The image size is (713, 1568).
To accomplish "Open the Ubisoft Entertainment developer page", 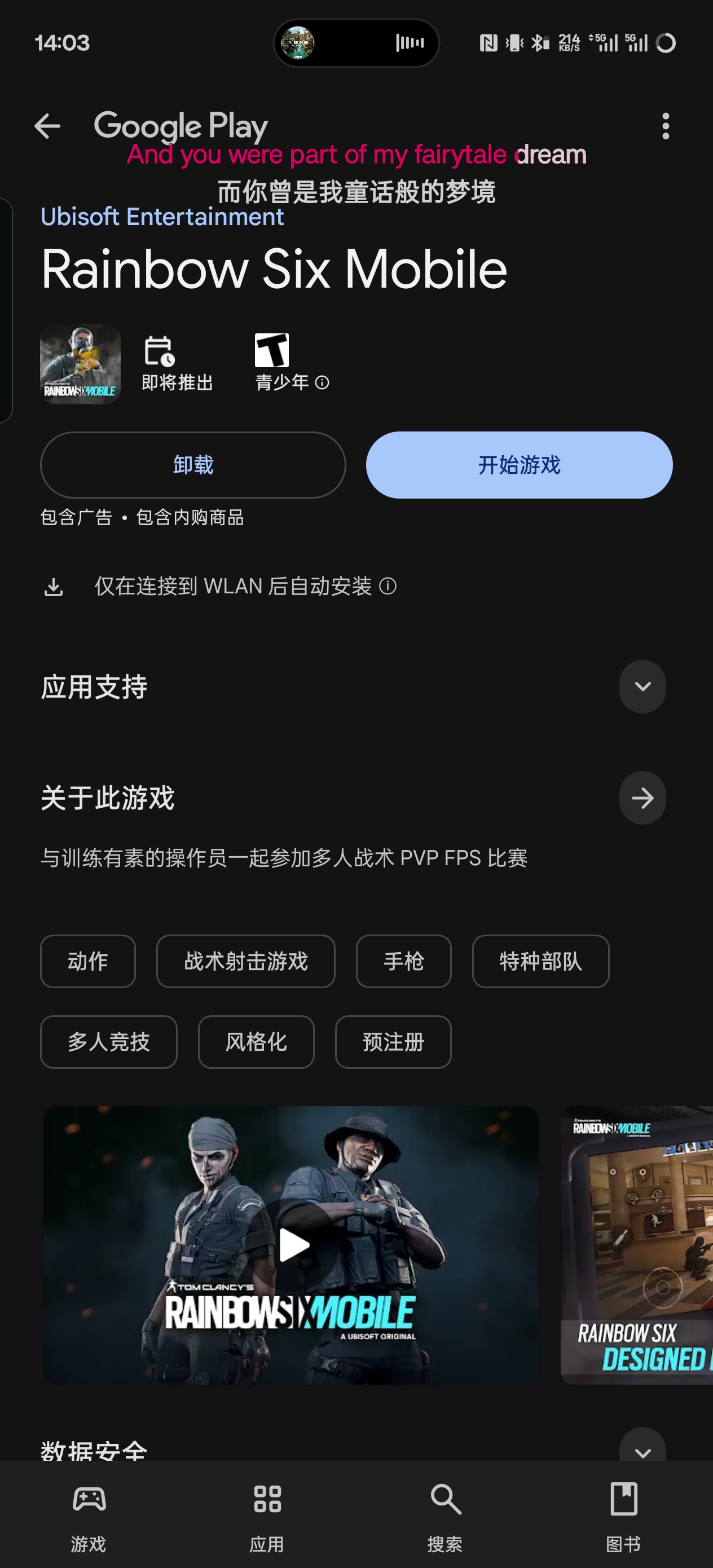I will click(x=162, y=217).
